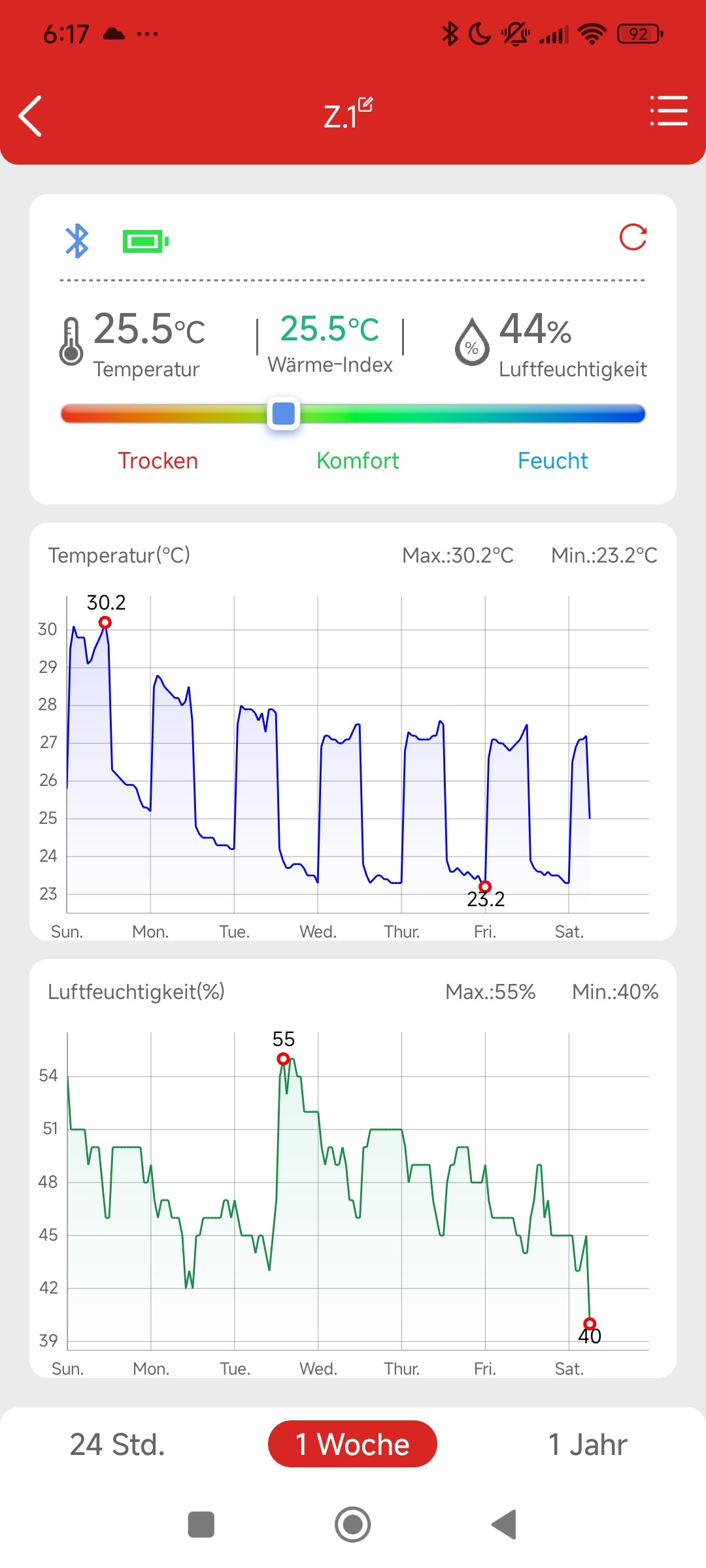The height and width of the screenshot is (1568, 706).
Task: Select the 1 Woche range
Action: (x=352, y=1444)
